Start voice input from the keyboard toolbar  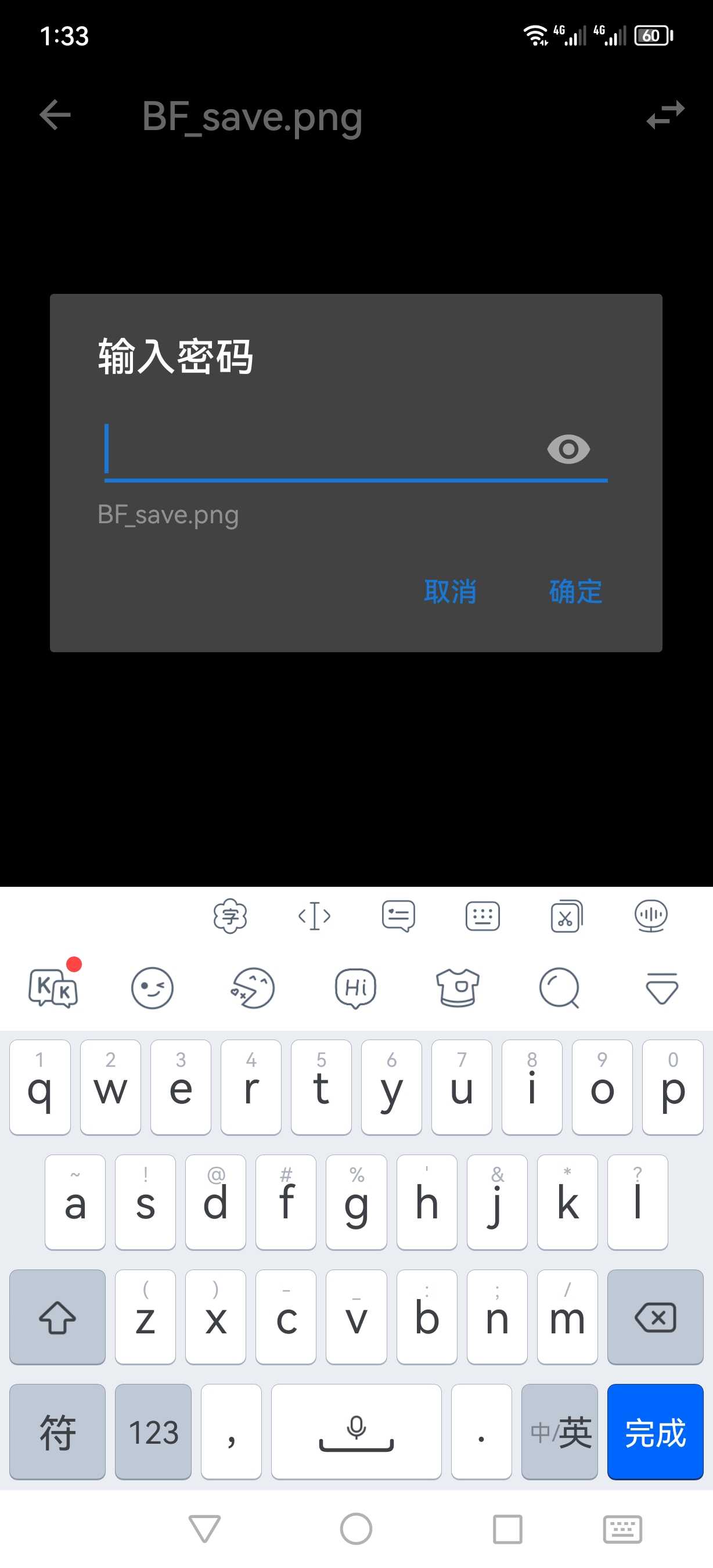click(x=650, y=915)
